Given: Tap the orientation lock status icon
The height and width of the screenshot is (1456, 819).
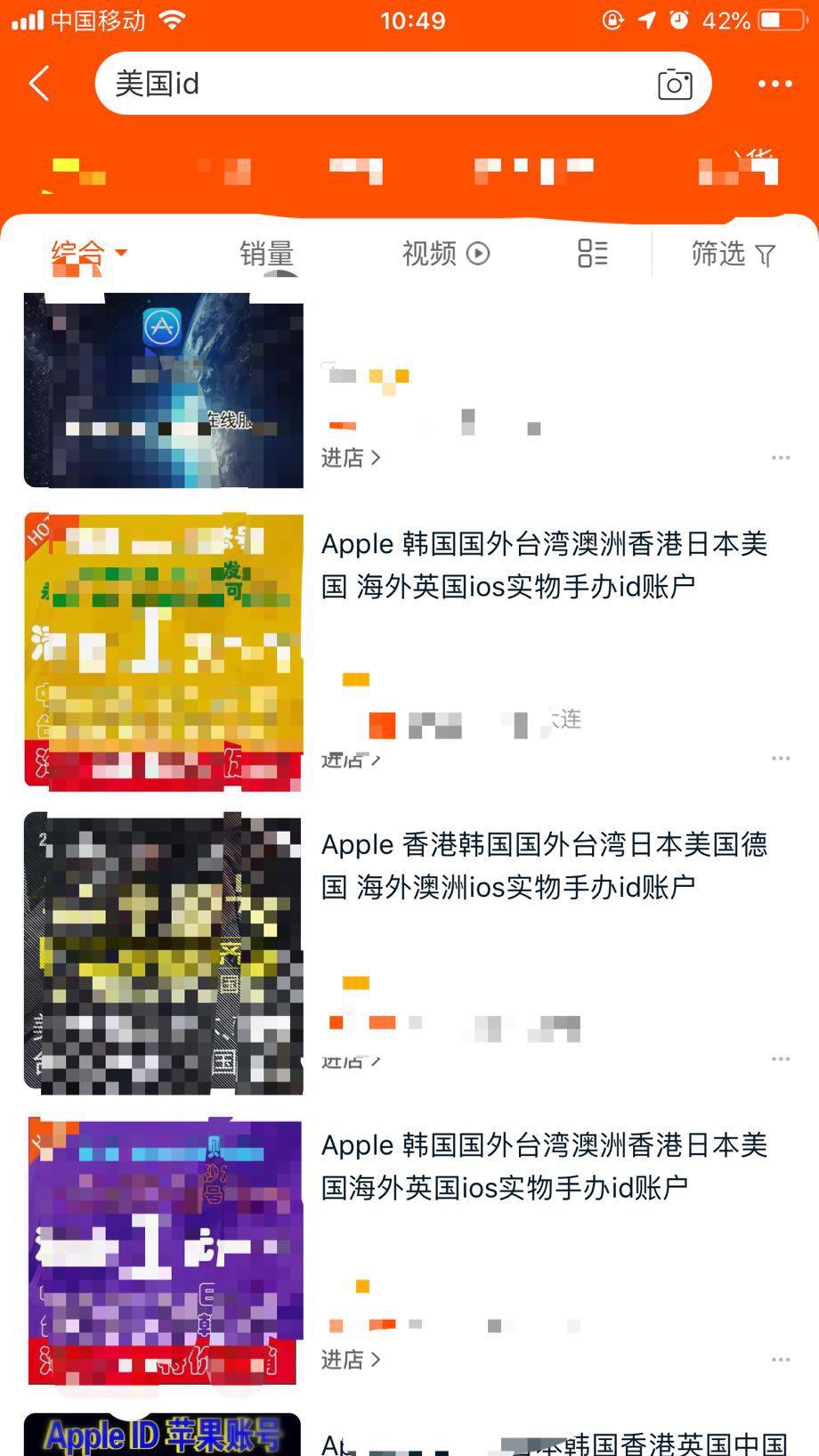Looking at the screenshot, I should point(610,20).
